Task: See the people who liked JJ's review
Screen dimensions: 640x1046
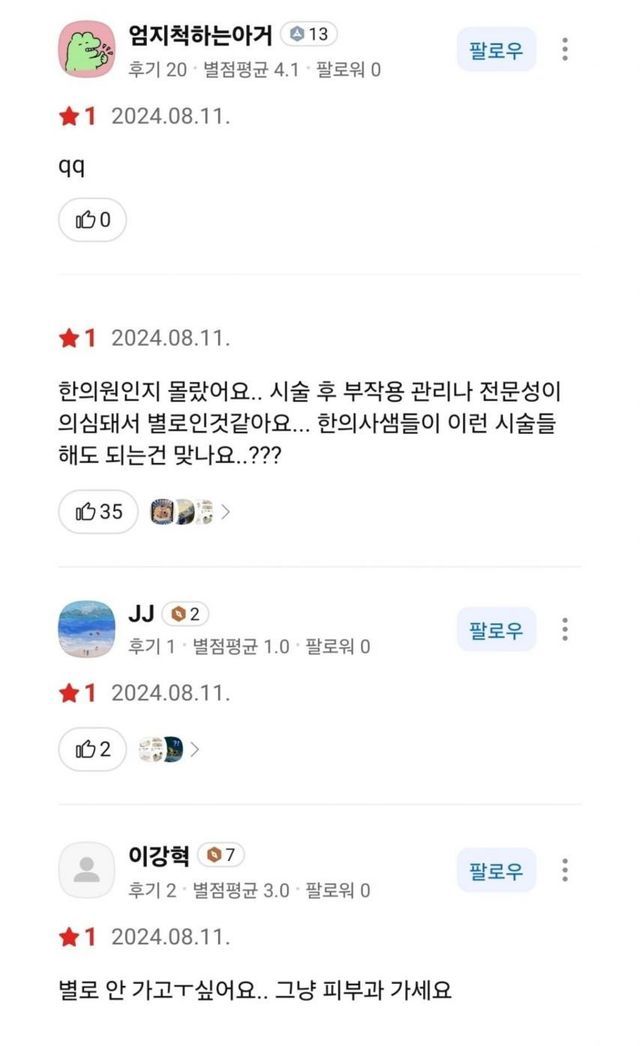Action: click(x=168, y=748)
